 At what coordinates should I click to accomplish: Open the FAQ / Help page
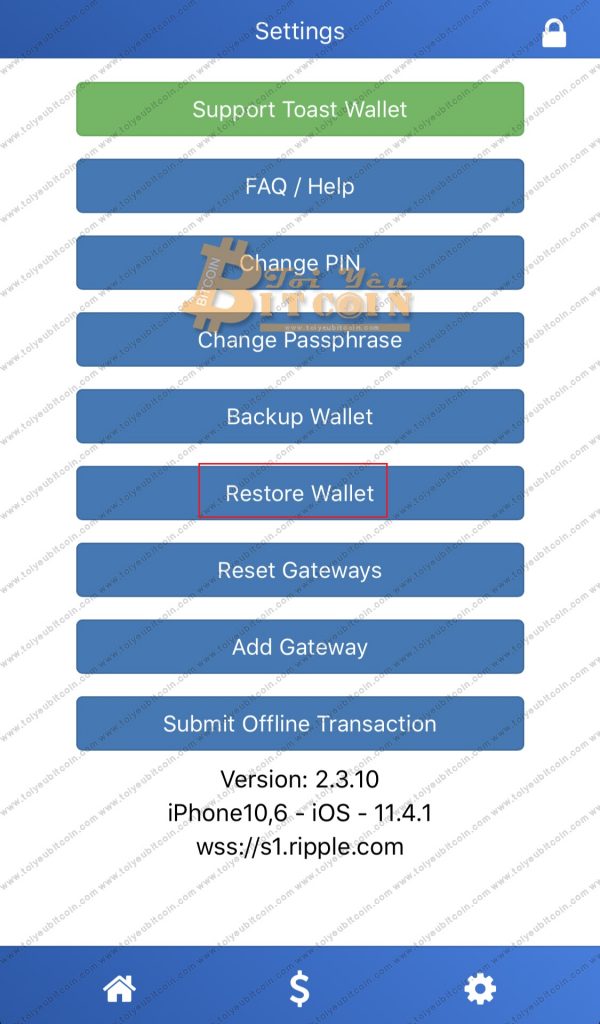[300, 186]
